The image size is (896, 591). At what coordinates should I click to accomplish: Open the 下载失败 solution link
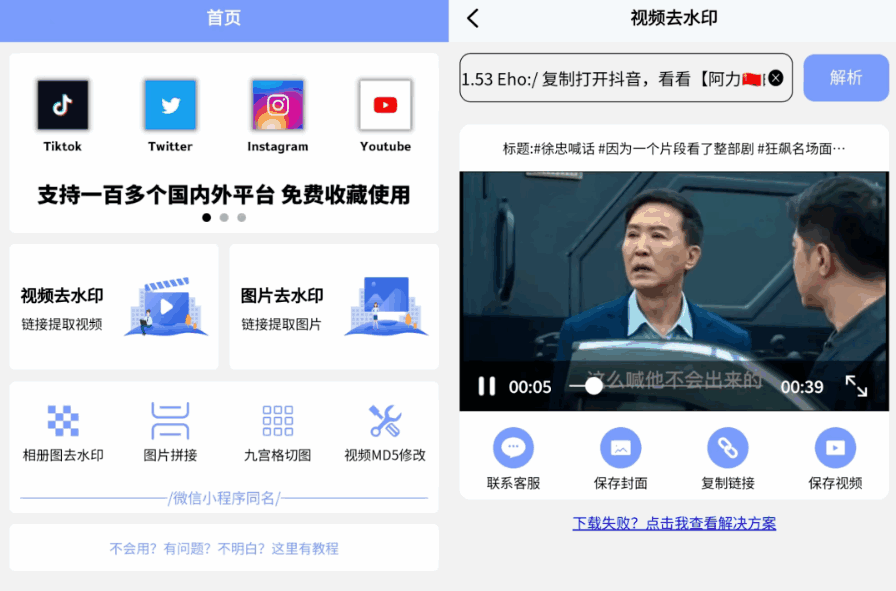(x=674, y=523)
